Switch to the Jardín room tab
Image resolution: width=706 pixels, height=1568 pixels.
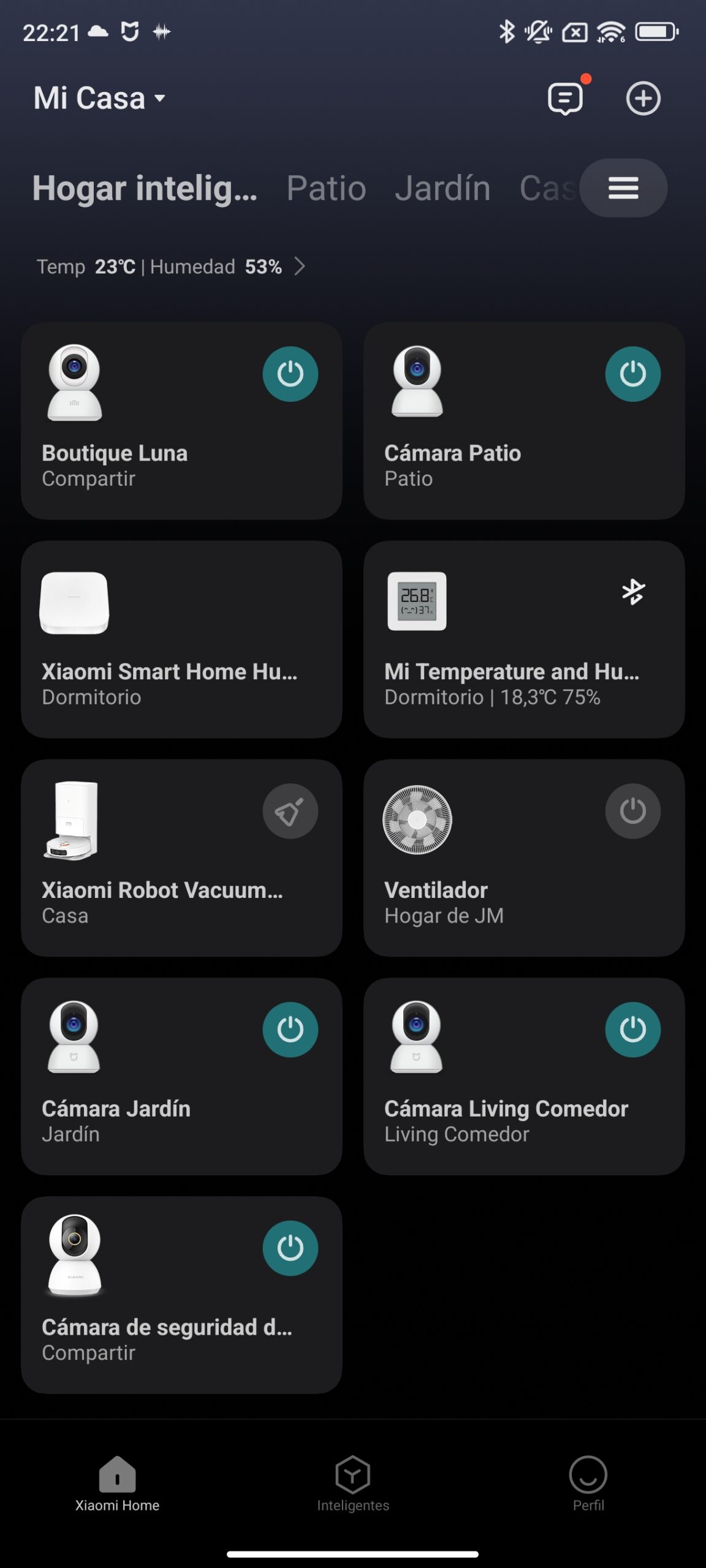tap(442, 188)
